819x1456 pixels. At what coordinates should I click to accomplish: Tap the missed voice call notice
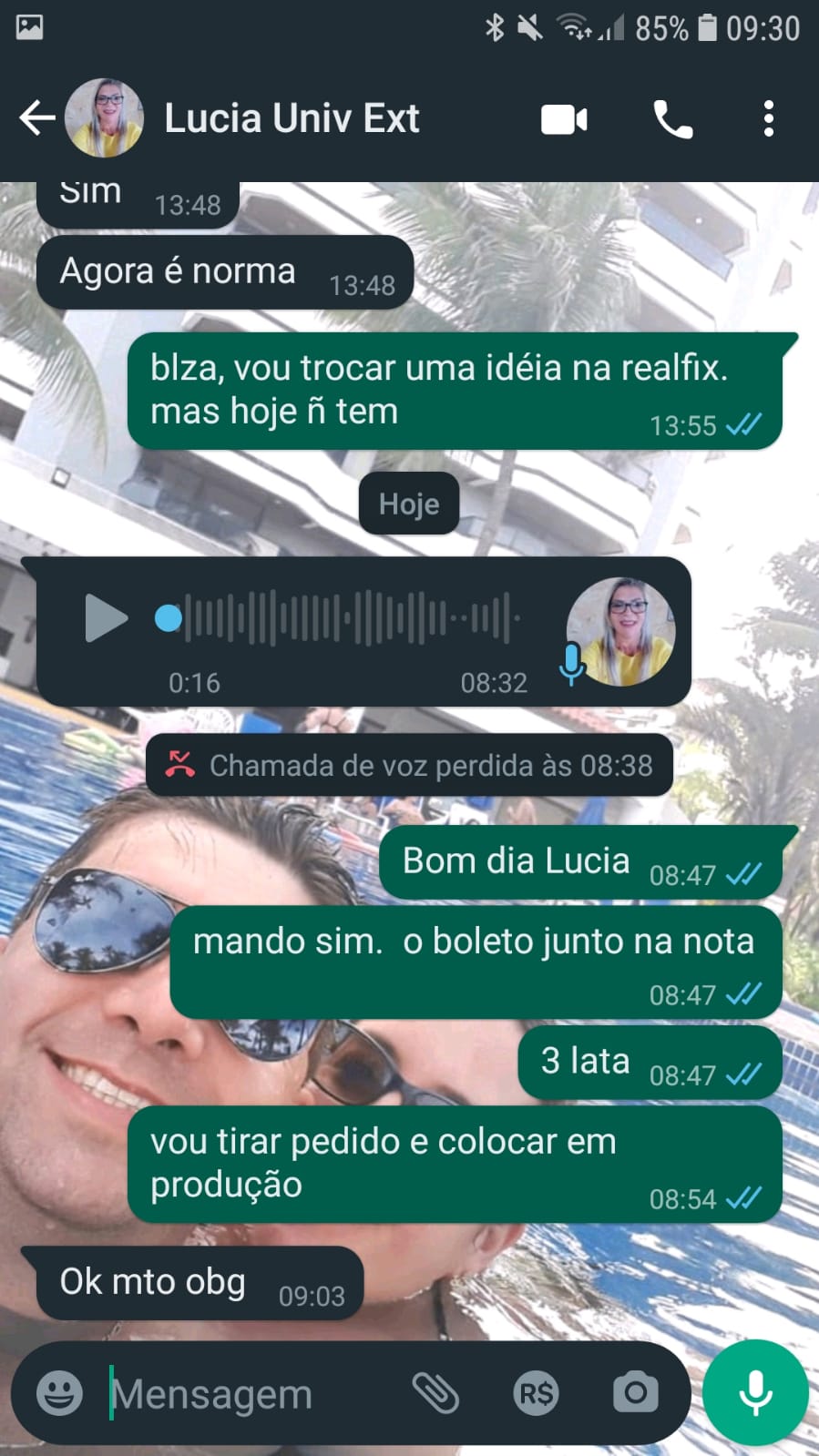coord(410,766)
